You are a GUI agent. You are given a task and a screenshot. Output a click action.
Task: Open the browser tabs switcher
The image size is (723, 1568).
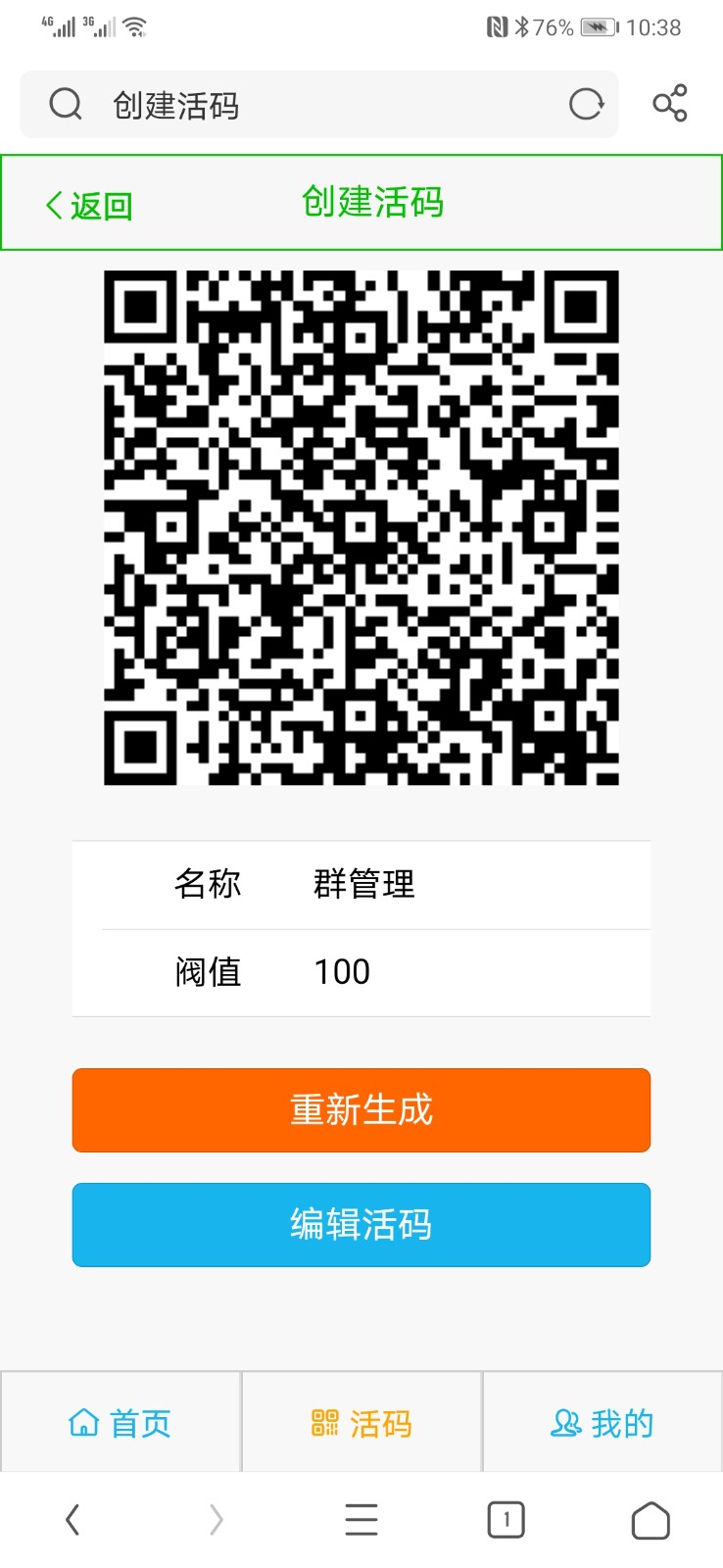(x=506, y=1520)
